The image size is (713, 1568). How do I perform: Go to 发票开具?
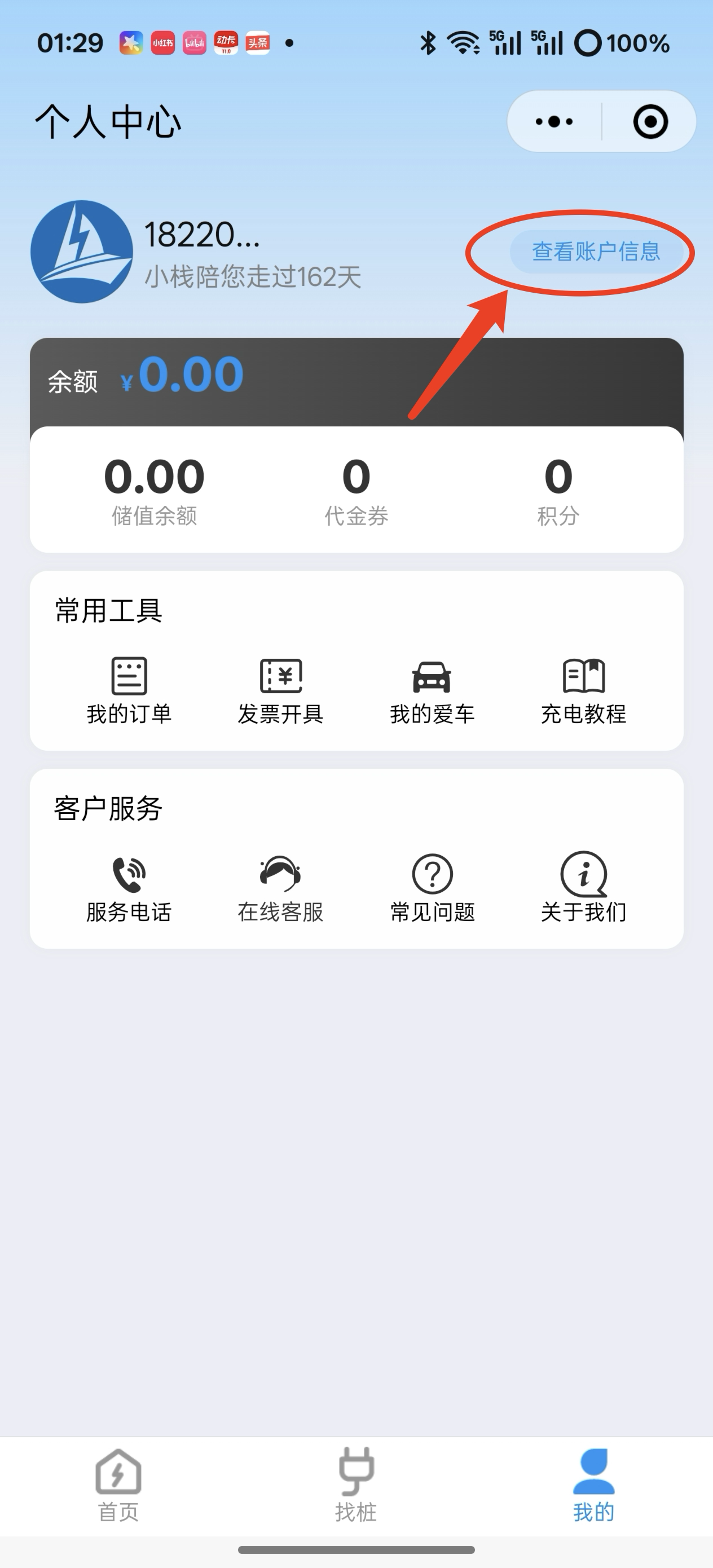tap(281, 691)
